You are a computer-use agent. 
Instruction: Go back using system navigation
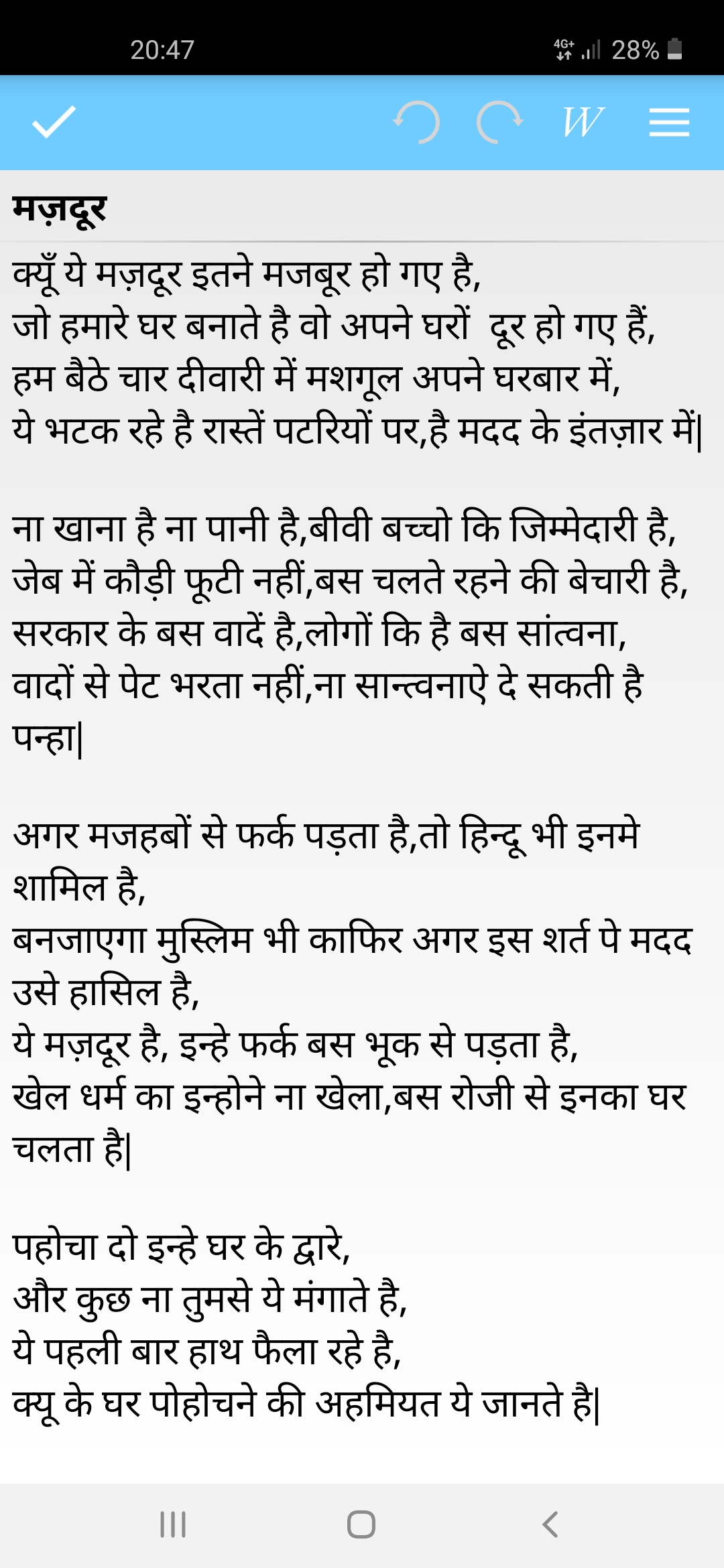tap(550, 1524)
